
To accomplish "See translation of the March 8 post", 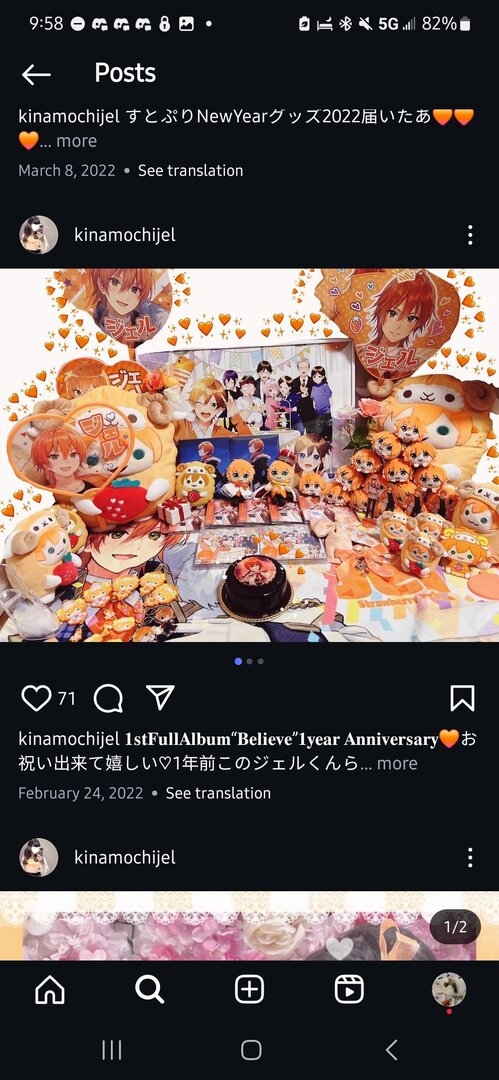I will 190,171.
